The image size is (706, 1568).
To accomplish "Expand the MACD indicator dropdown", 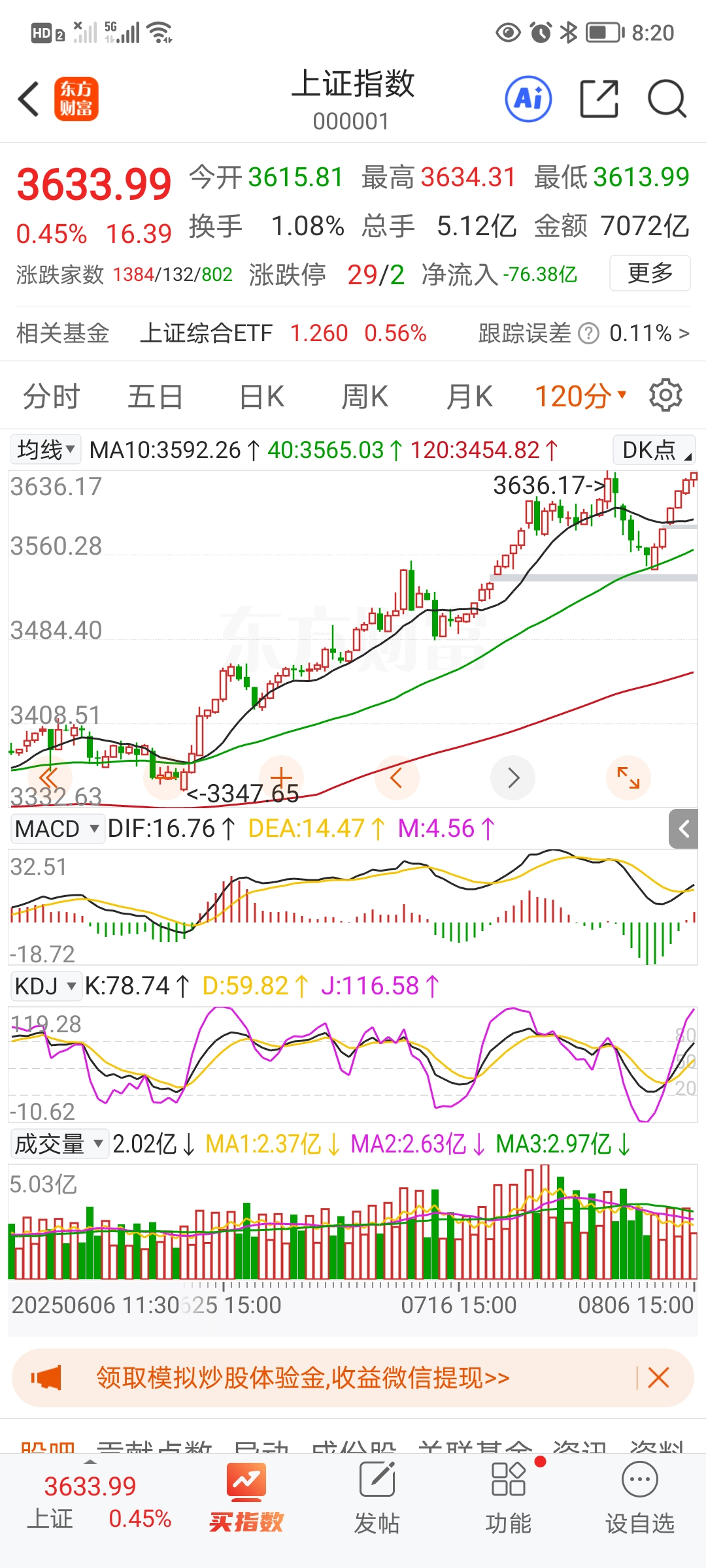I will coord(57,828).
